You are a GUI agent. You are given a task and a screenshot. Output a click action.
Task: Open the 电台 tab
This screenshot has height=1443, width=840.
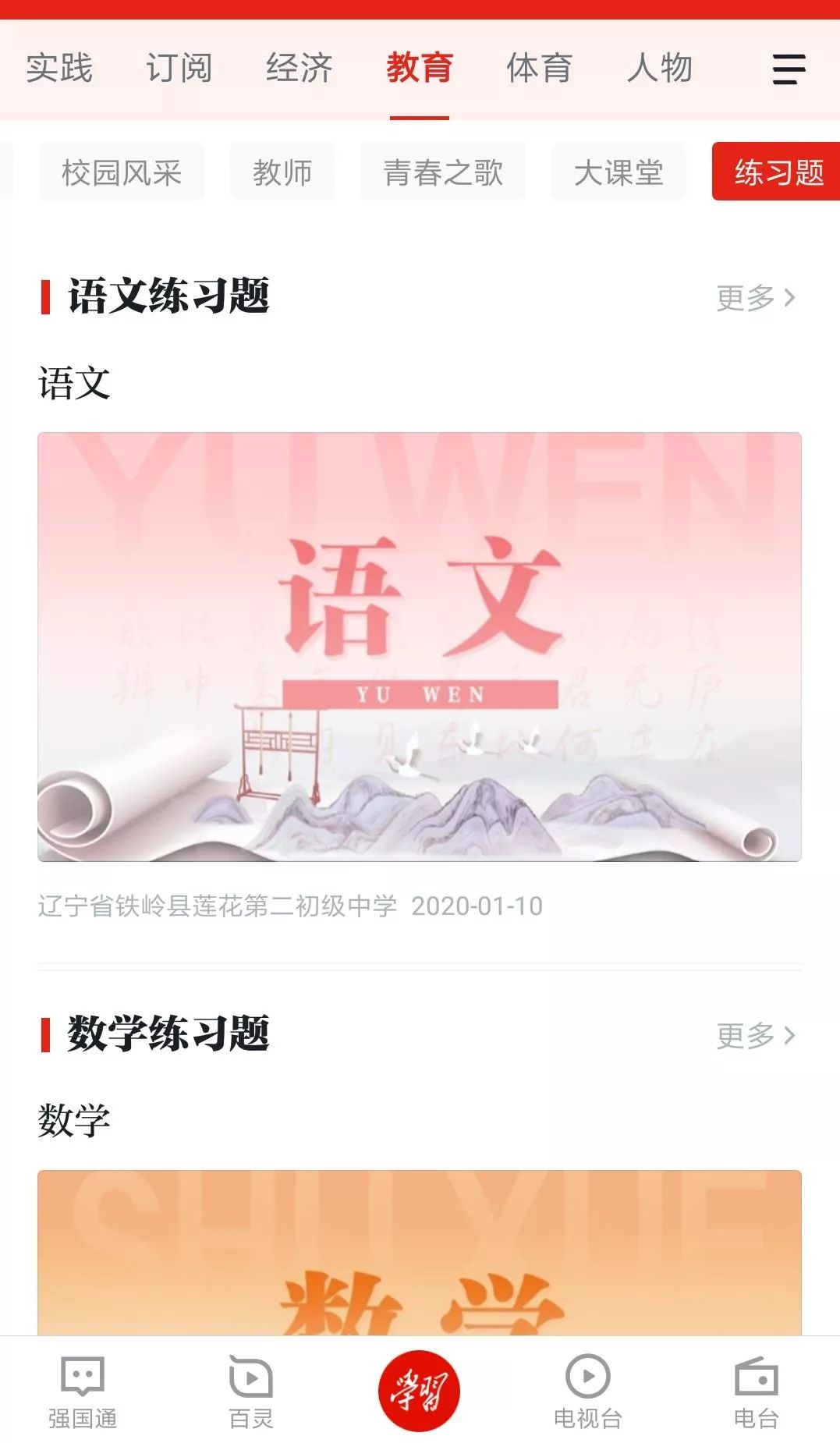pos(756,1392)
